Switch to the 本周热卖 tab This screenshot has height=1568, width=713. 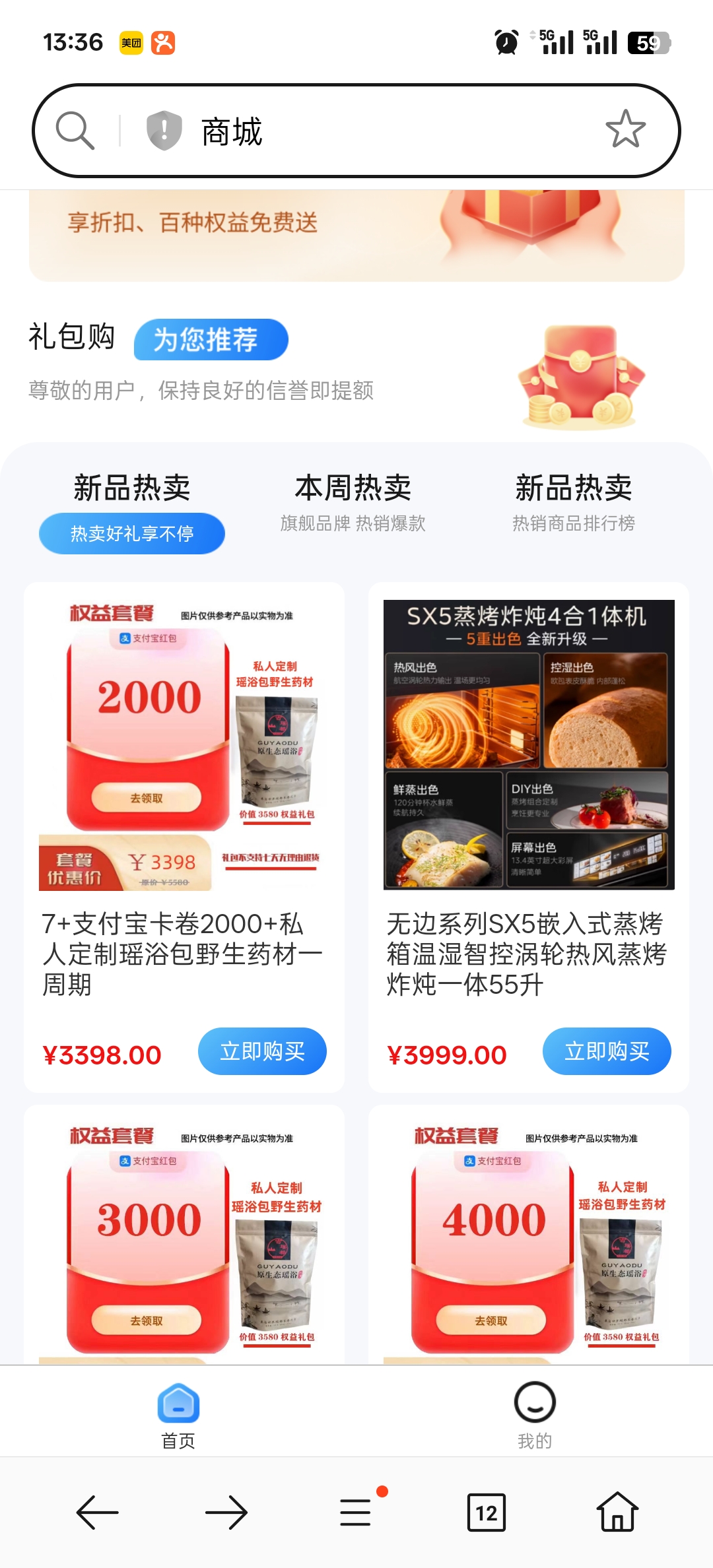353,503
